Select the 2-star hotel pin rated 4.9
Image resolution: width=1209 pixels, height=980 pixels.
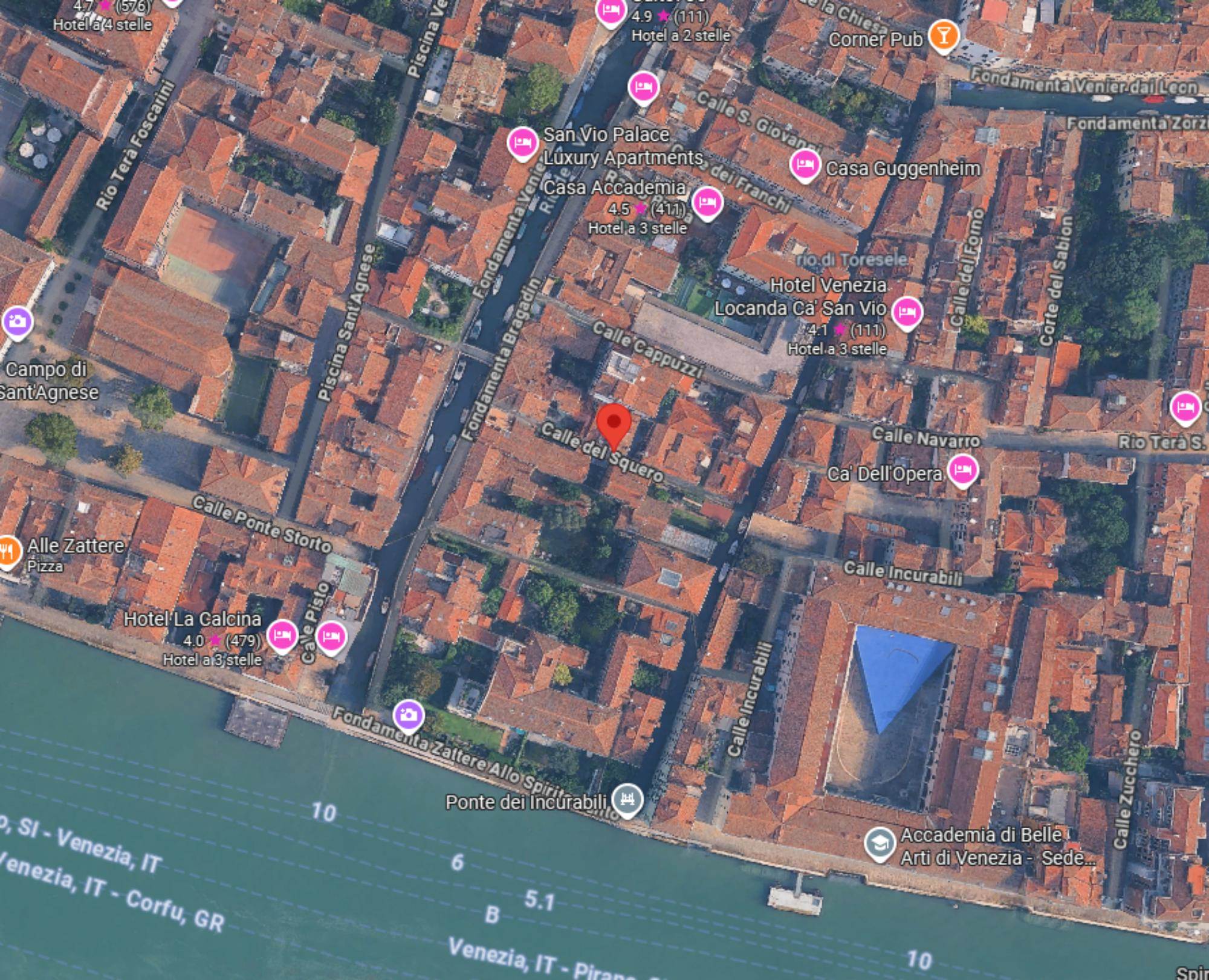click(x=611, y=10)
